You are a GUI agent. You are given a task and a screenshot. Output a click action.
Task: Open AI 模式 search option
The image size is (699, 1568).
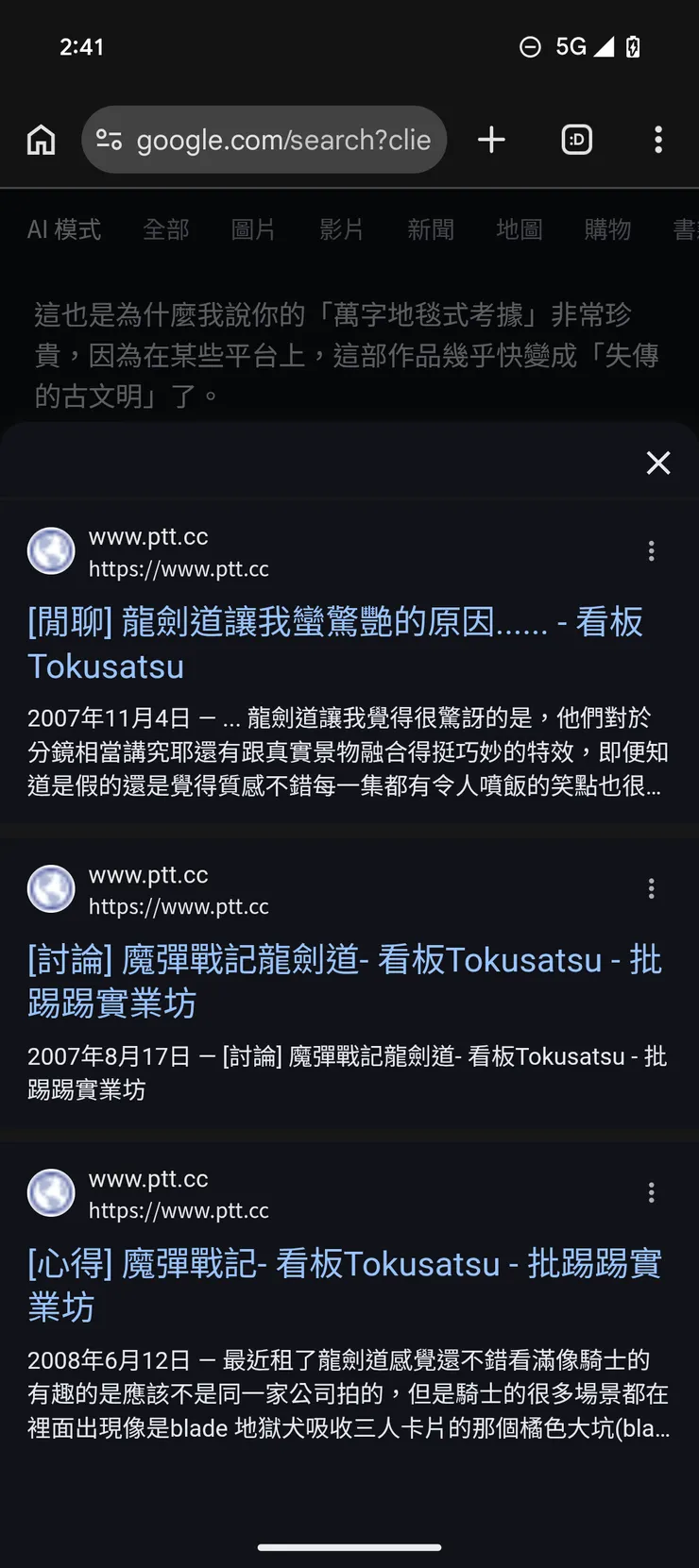pyautogui.click(x=64, y=229)
